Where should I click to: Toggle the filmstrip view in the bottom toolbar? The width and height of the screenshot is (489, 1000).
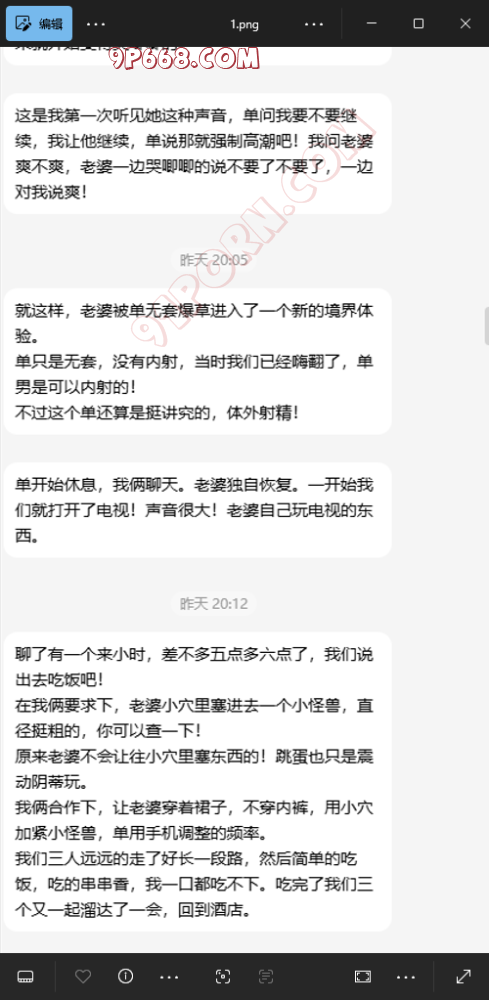[x=26, y=976]
